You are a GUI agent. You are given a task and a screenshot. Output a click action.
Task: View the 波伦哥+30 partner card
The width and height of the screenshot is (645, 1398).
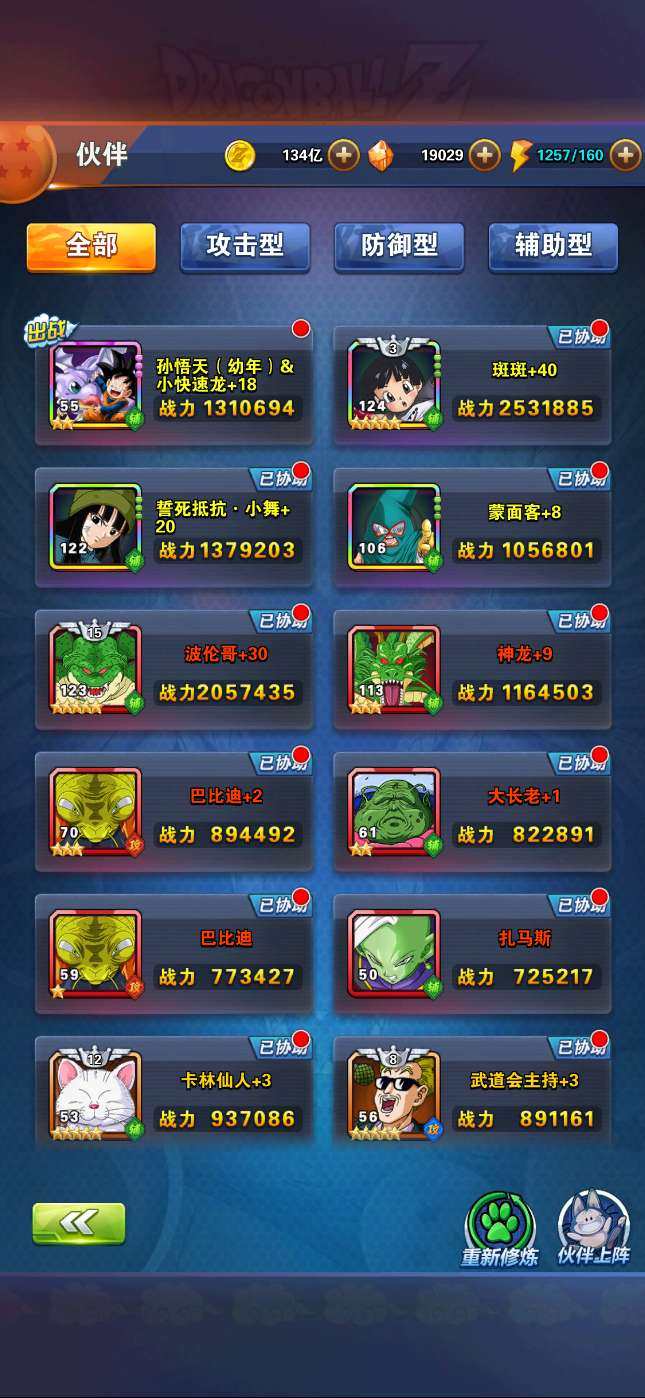[174, 669]
